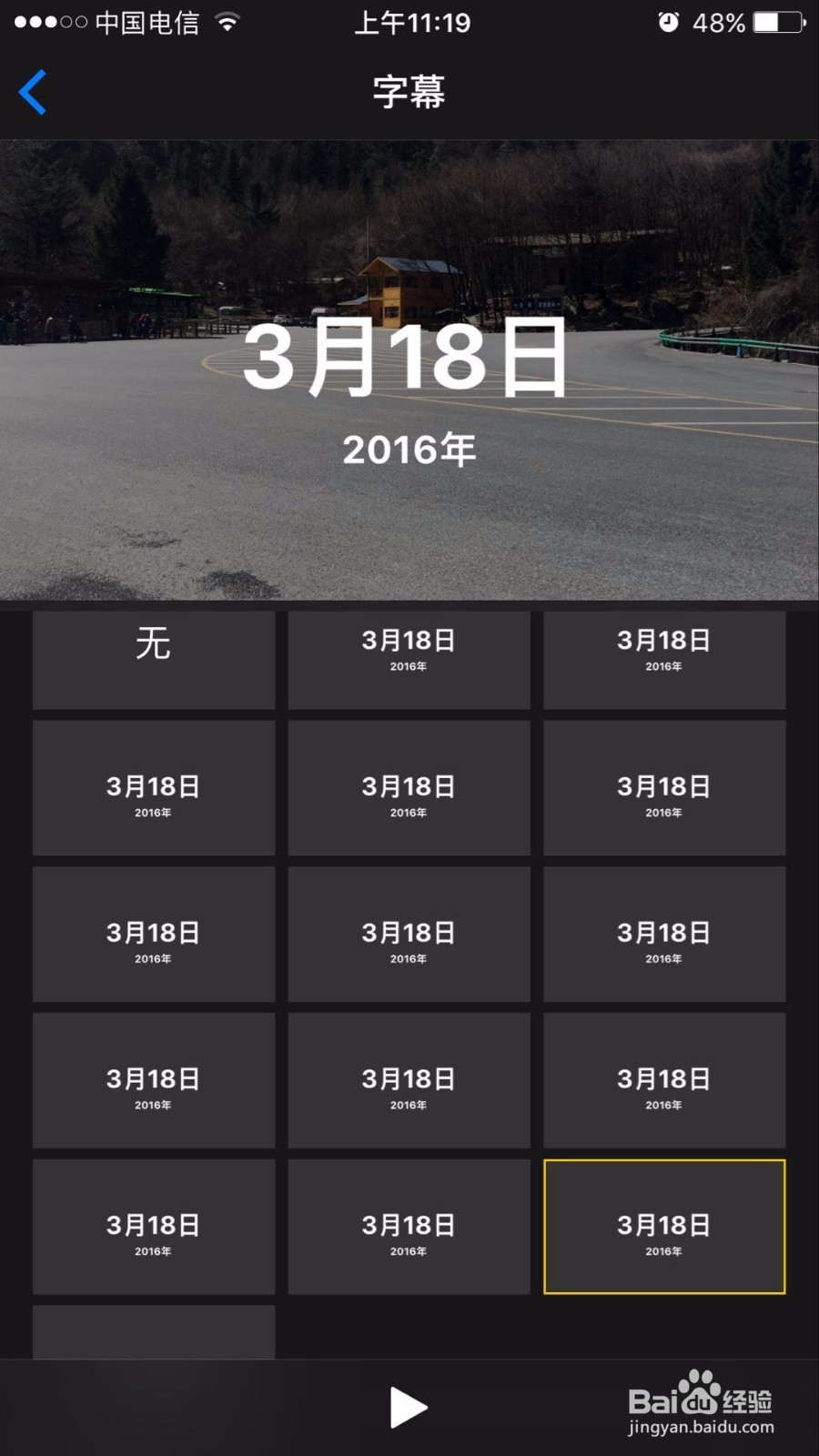Pick the center 3月18日 subtitle style
The height and width of the screenshot is (1456, 819).
[x=409, y=933]
